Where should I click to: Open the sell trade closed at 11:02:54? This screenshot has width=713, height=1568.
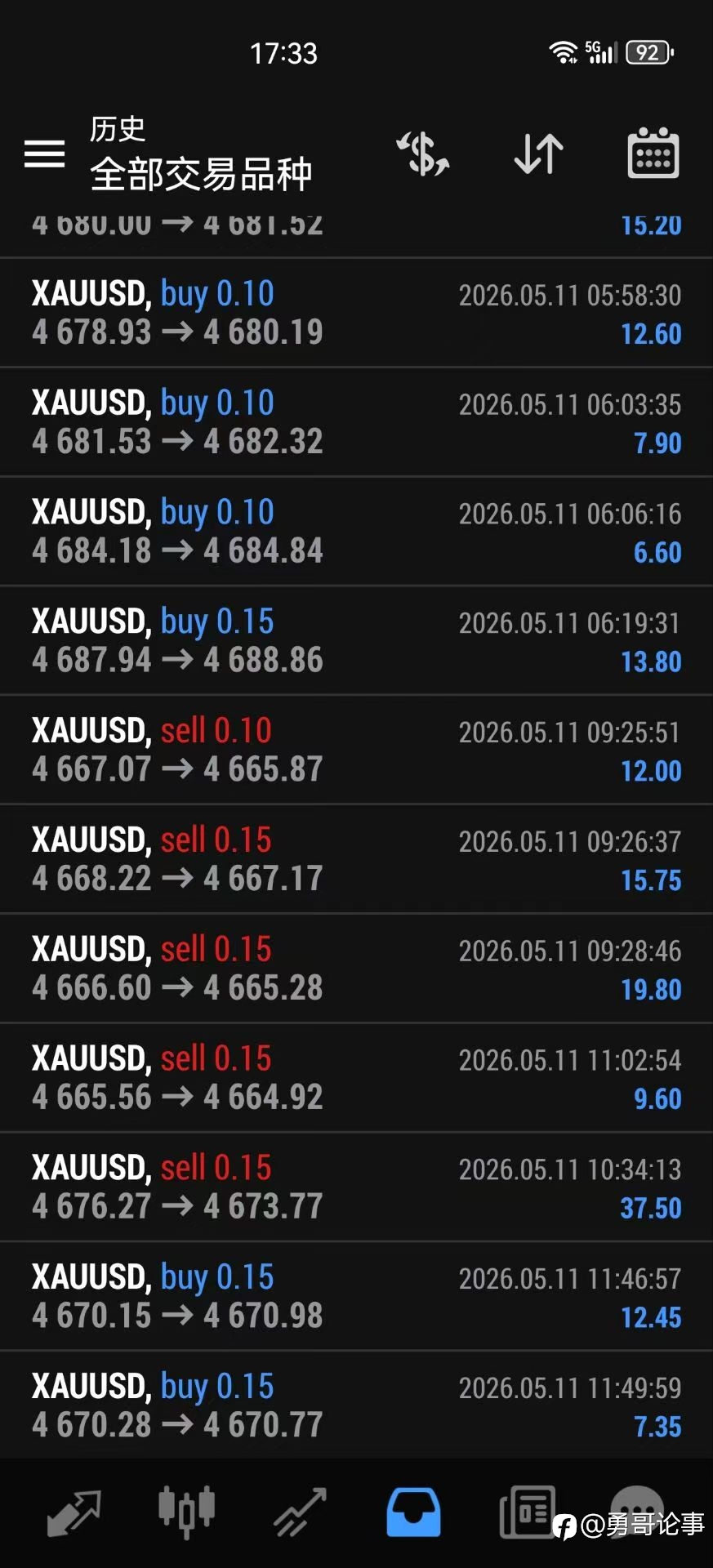tap(356, 1079)
